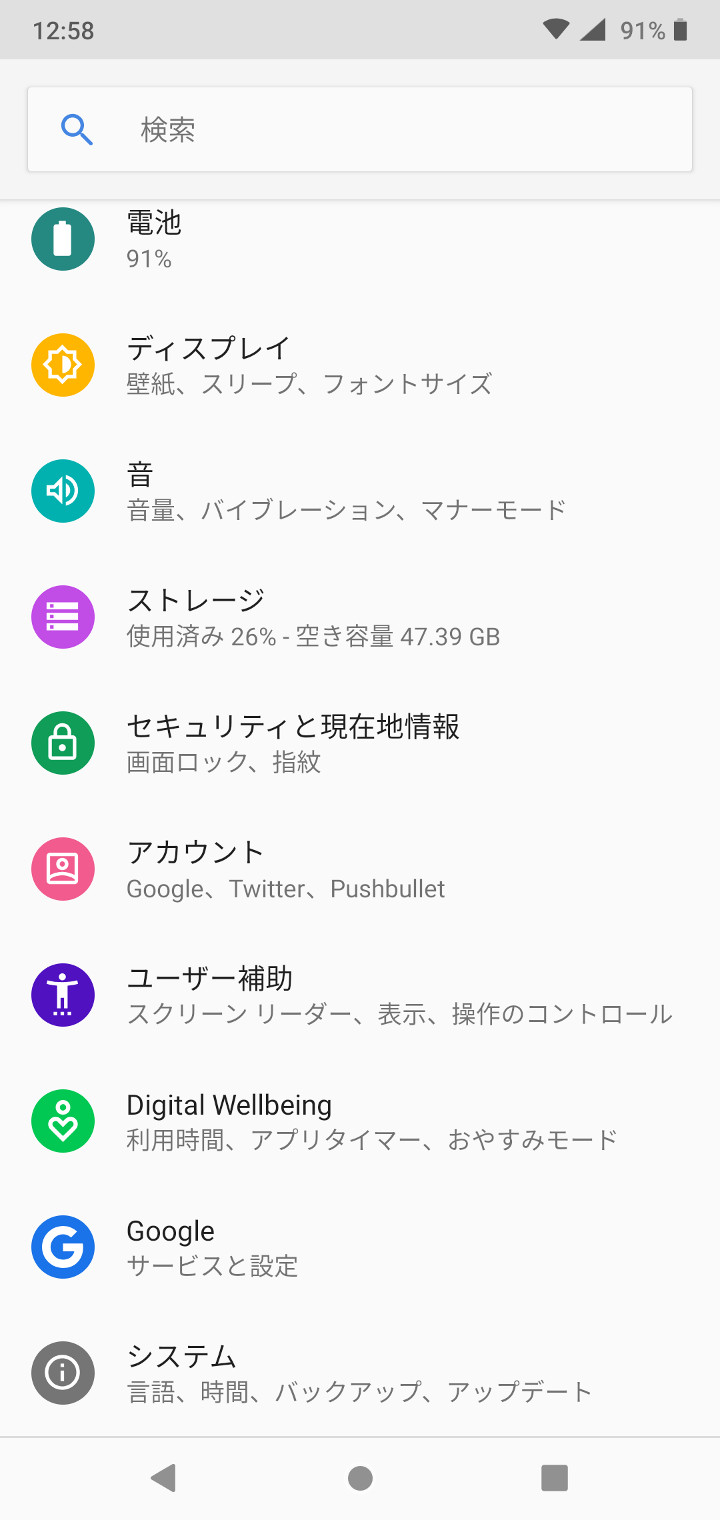Tap the 検索 search field
720x1520 pixels.
[x=360, y=130]
